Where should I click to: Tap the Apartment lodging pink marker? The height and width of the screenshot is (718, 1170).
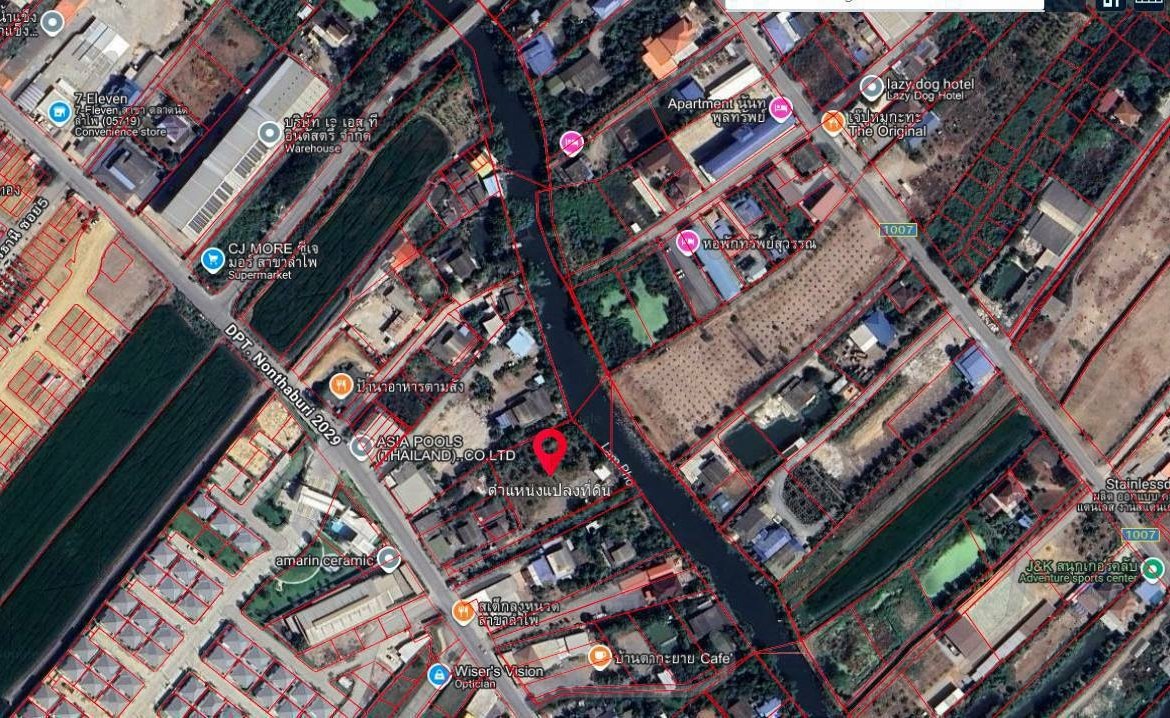coord(781,109)
